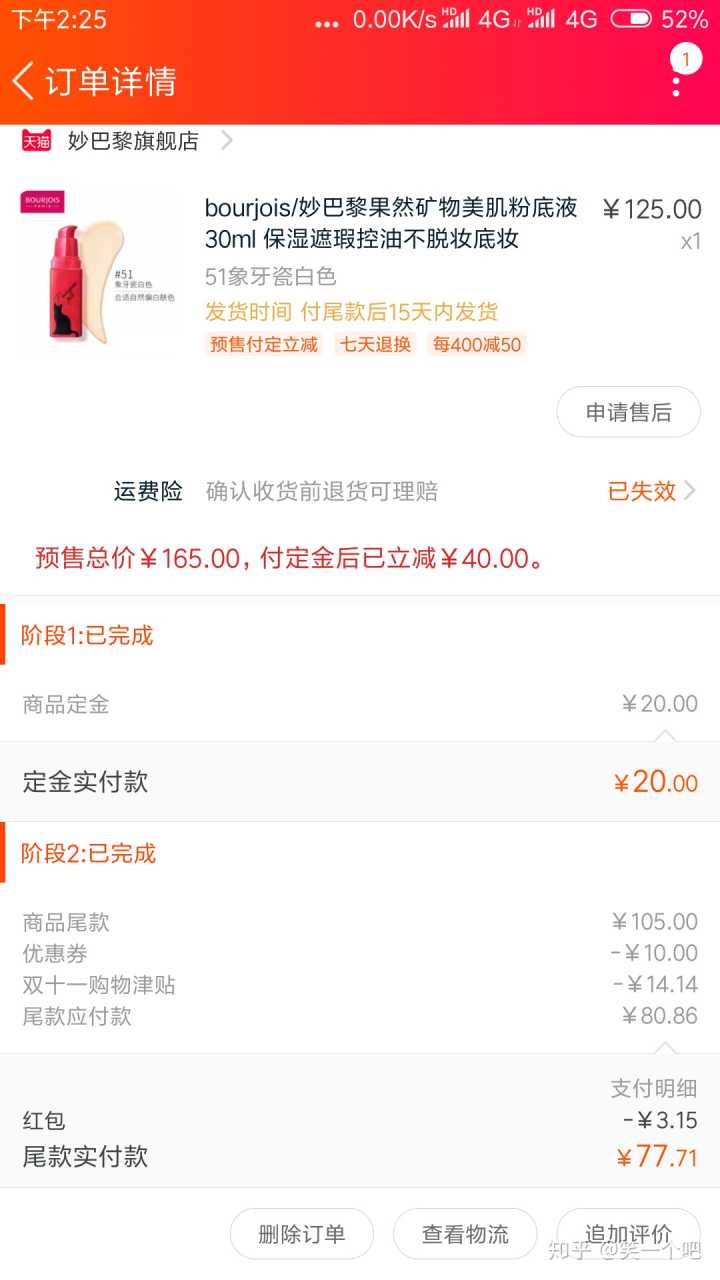Tap 删除订单 to delete this order
Viewport: 720px width, 1280px height.
tap(302, 1234)
